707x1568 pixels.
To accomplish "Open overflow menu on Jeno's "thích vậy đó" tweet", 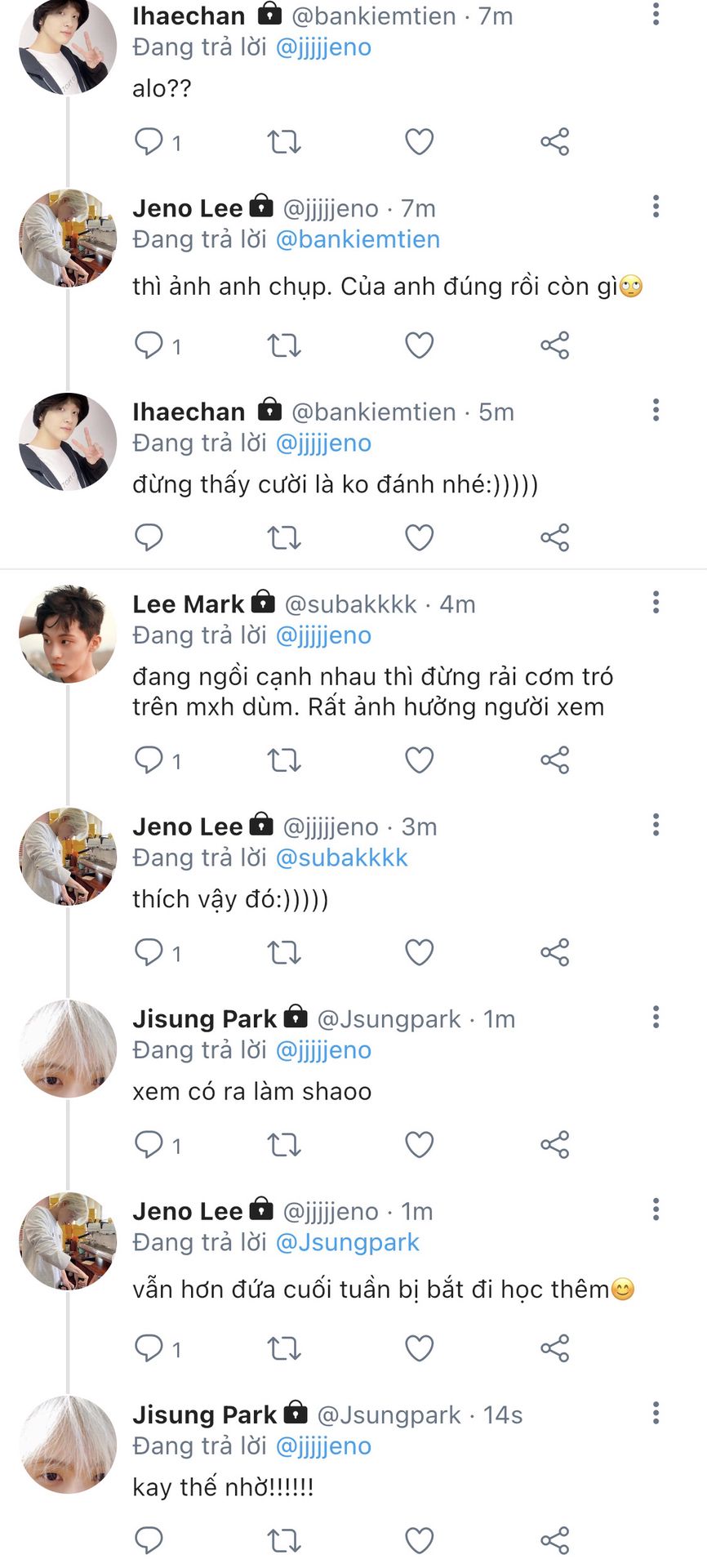I will coord(656,825).
